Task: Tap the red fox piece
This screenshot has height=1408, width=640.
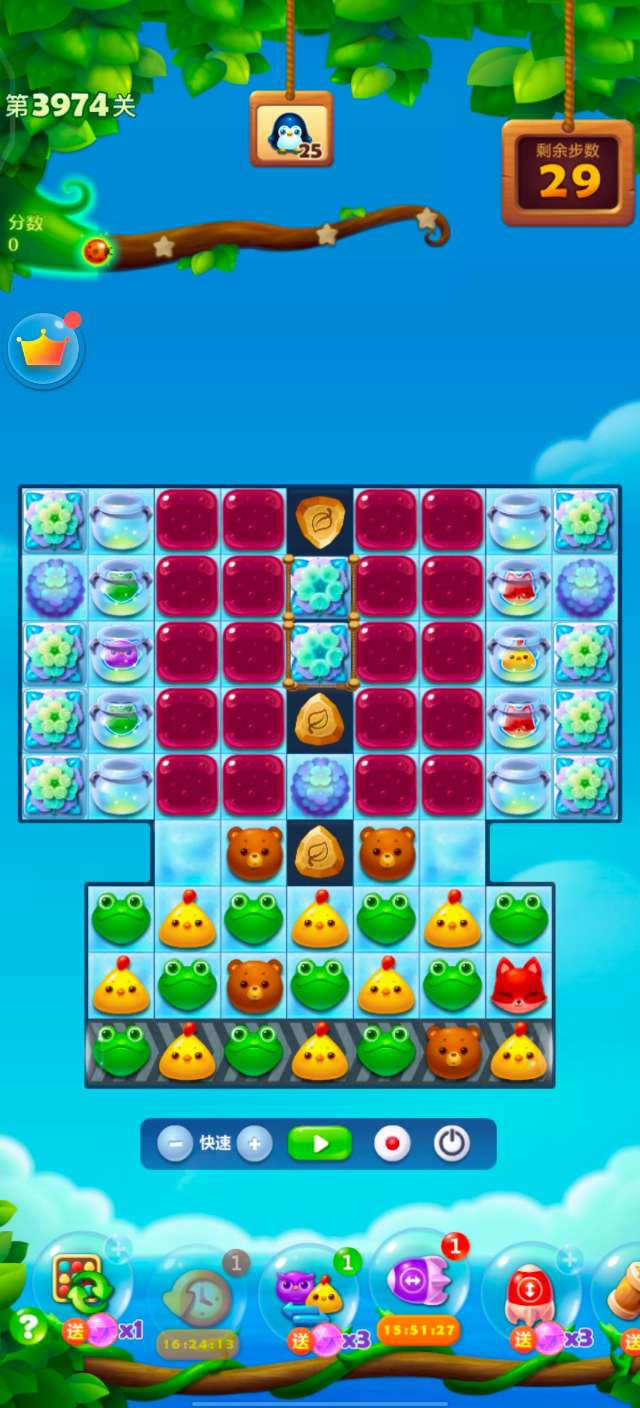Action: coord(518,986)
